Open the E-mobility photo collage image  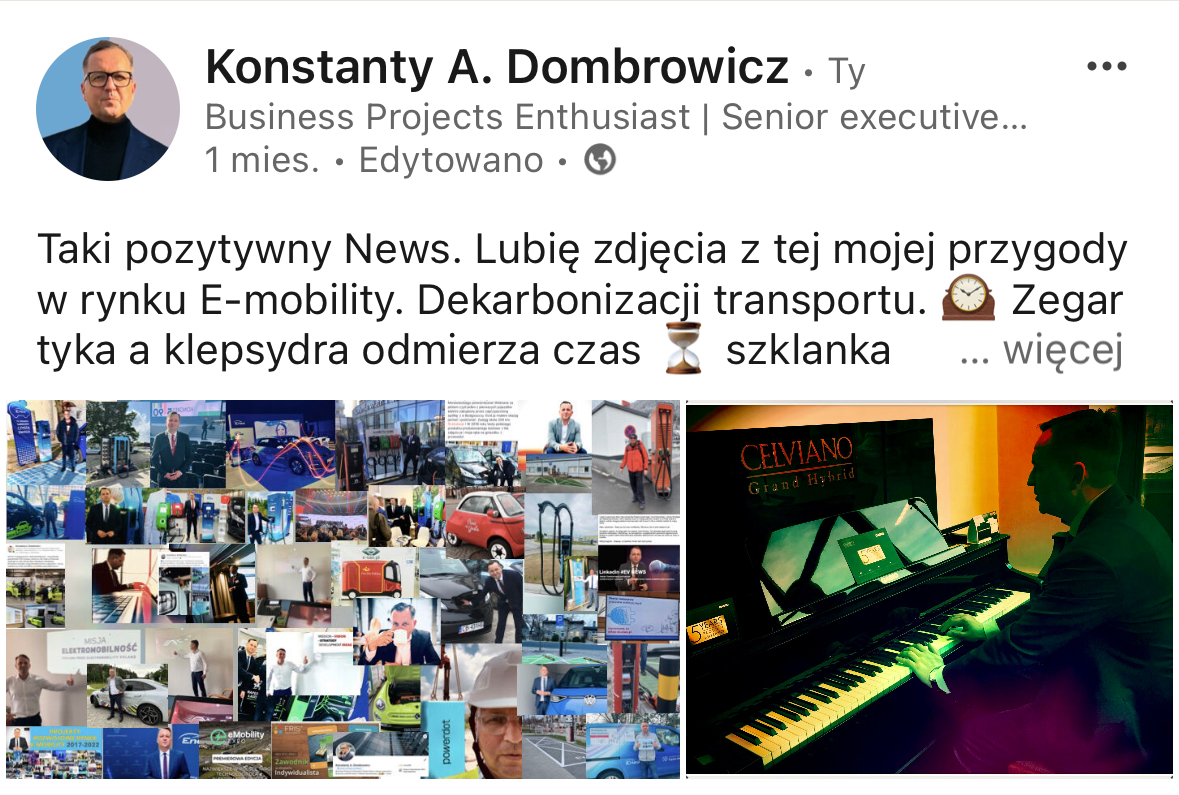pos(343,589)
